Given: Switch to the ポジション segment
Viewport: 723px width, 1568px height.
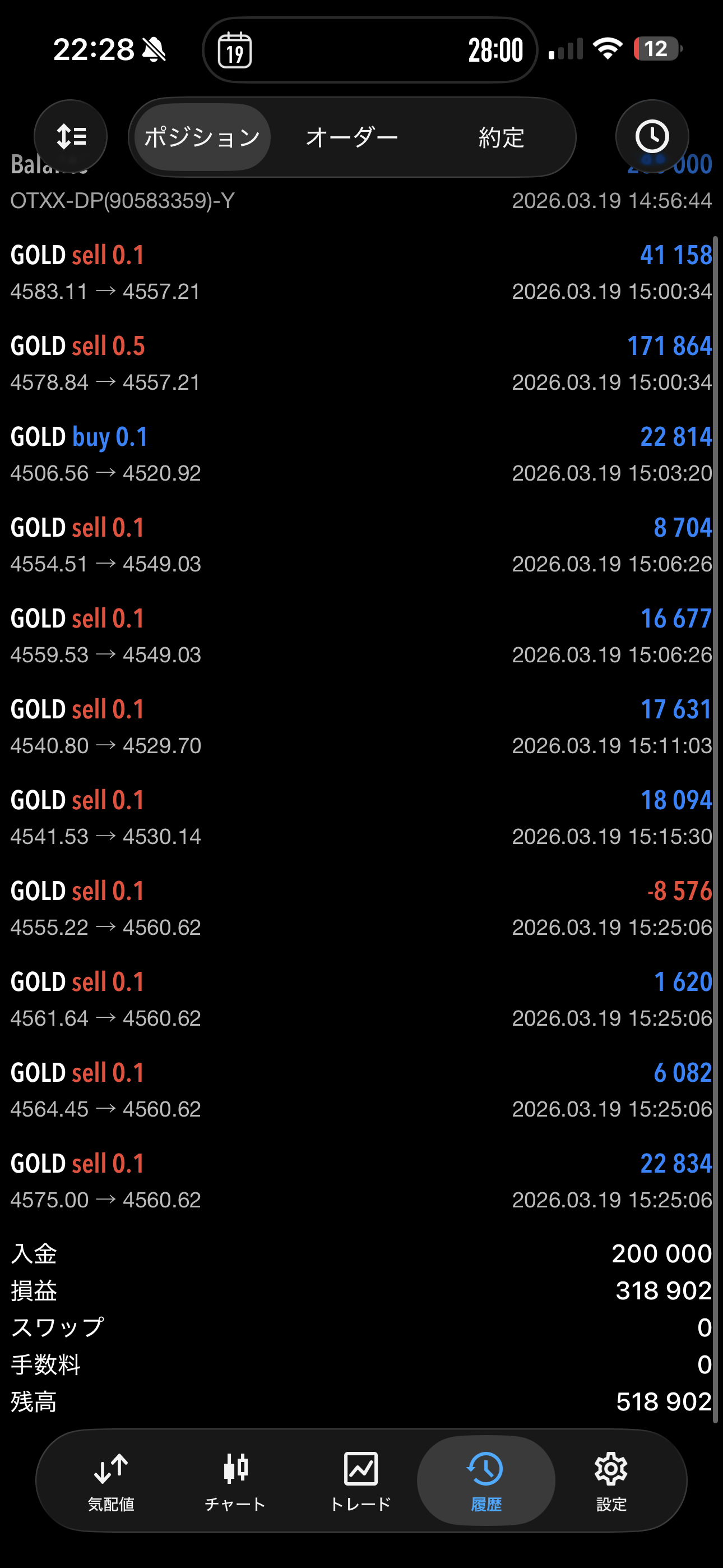Looking at the screenshot, I should pos(202,137).
